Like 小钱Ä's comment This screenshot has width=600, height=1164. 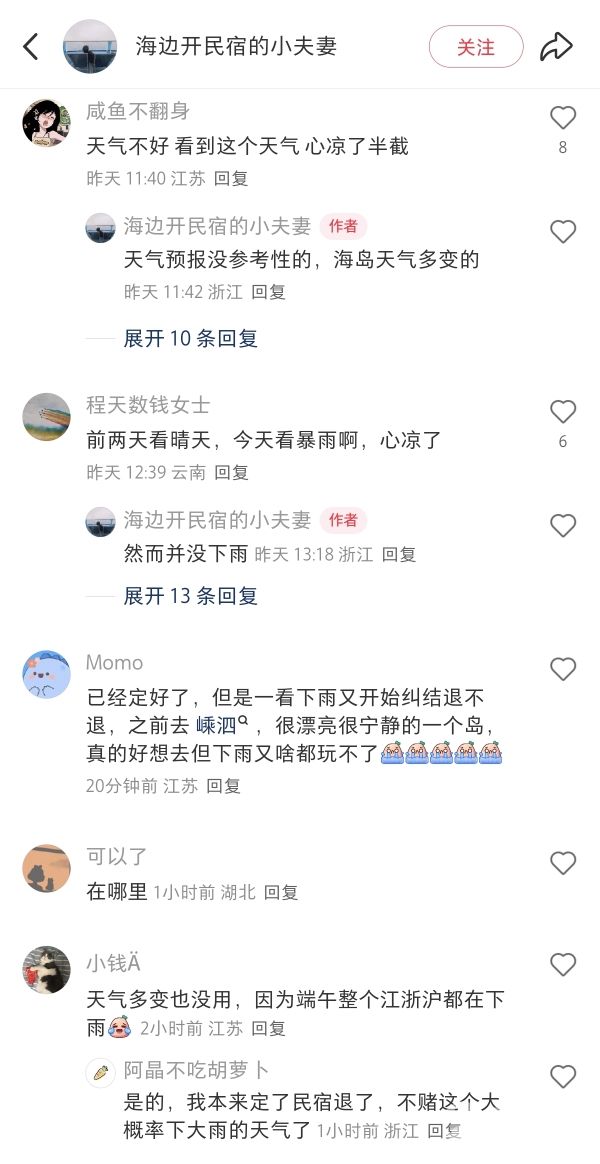(x=563, y=964)
